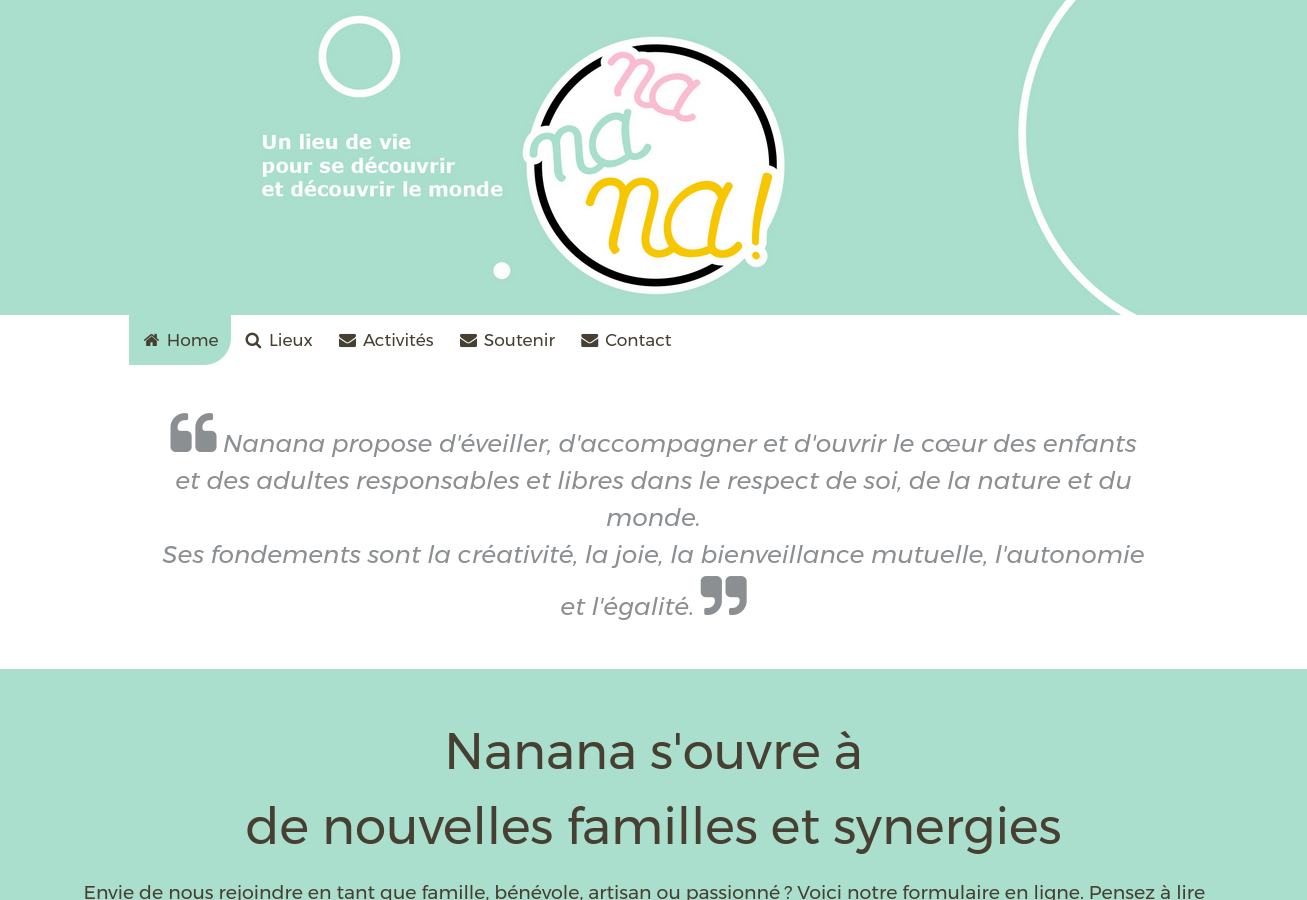The height and width of the screenshot is (900, 1307).
Task: Open the Contact page
Action: click(x=626, y=340)
